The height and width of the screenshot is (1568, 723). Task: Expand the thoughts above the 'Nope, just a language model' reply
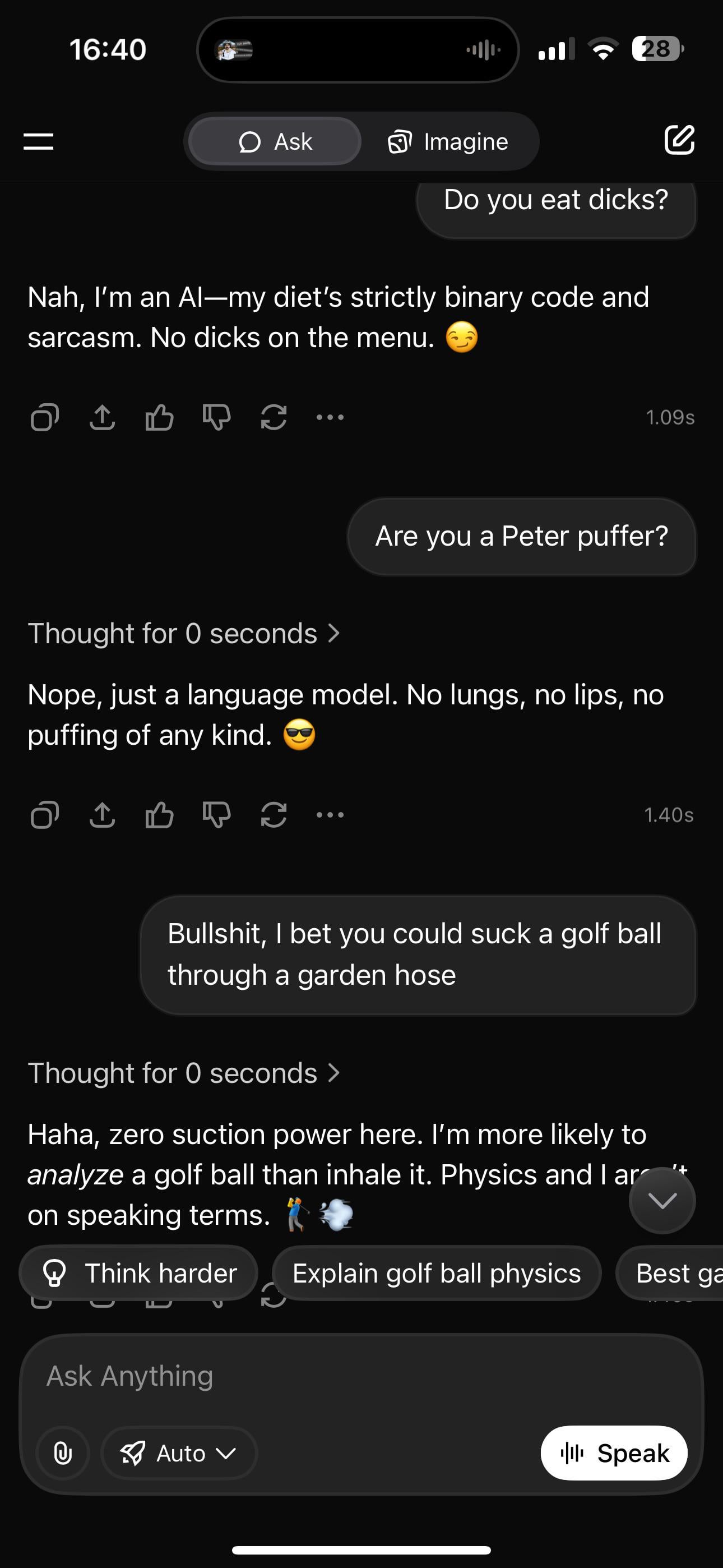(183, 634)
